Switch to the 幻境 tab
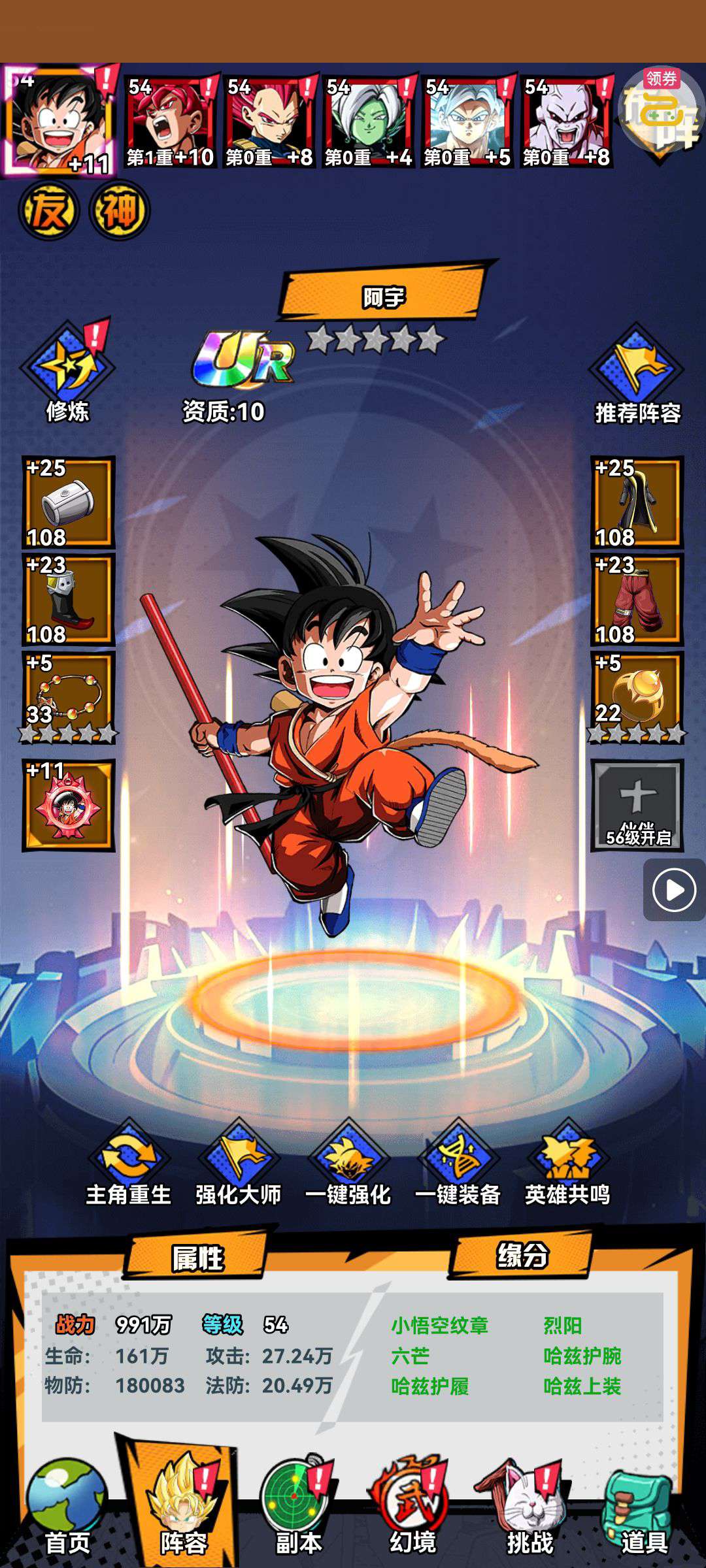Screen dimensions: 706x1568 (413, 1509)
